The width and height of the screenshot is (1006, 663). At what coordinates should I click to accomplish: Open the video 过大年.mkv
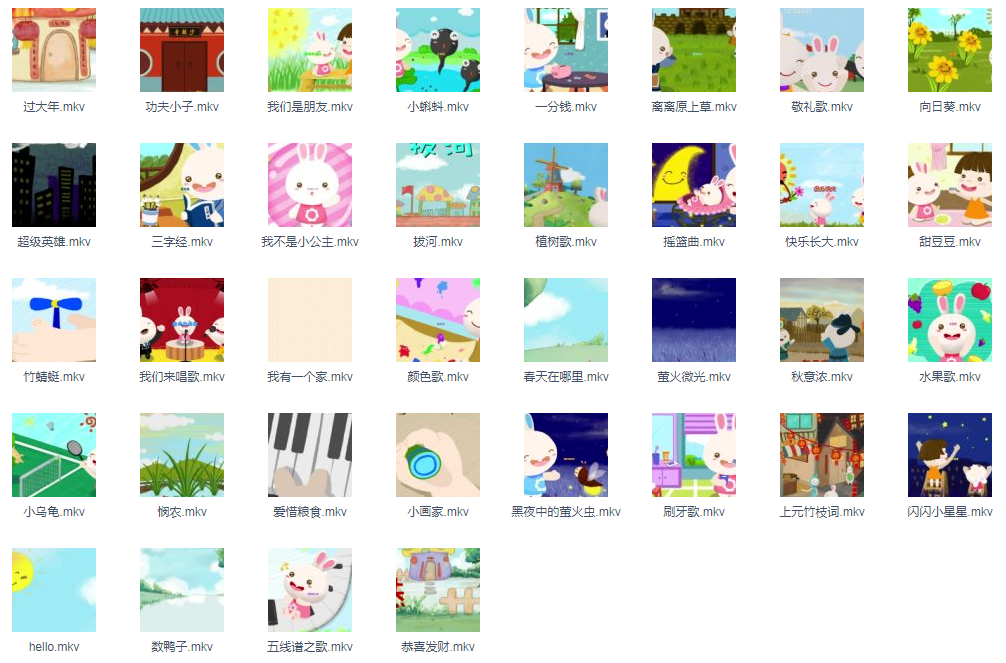(54, 50)
